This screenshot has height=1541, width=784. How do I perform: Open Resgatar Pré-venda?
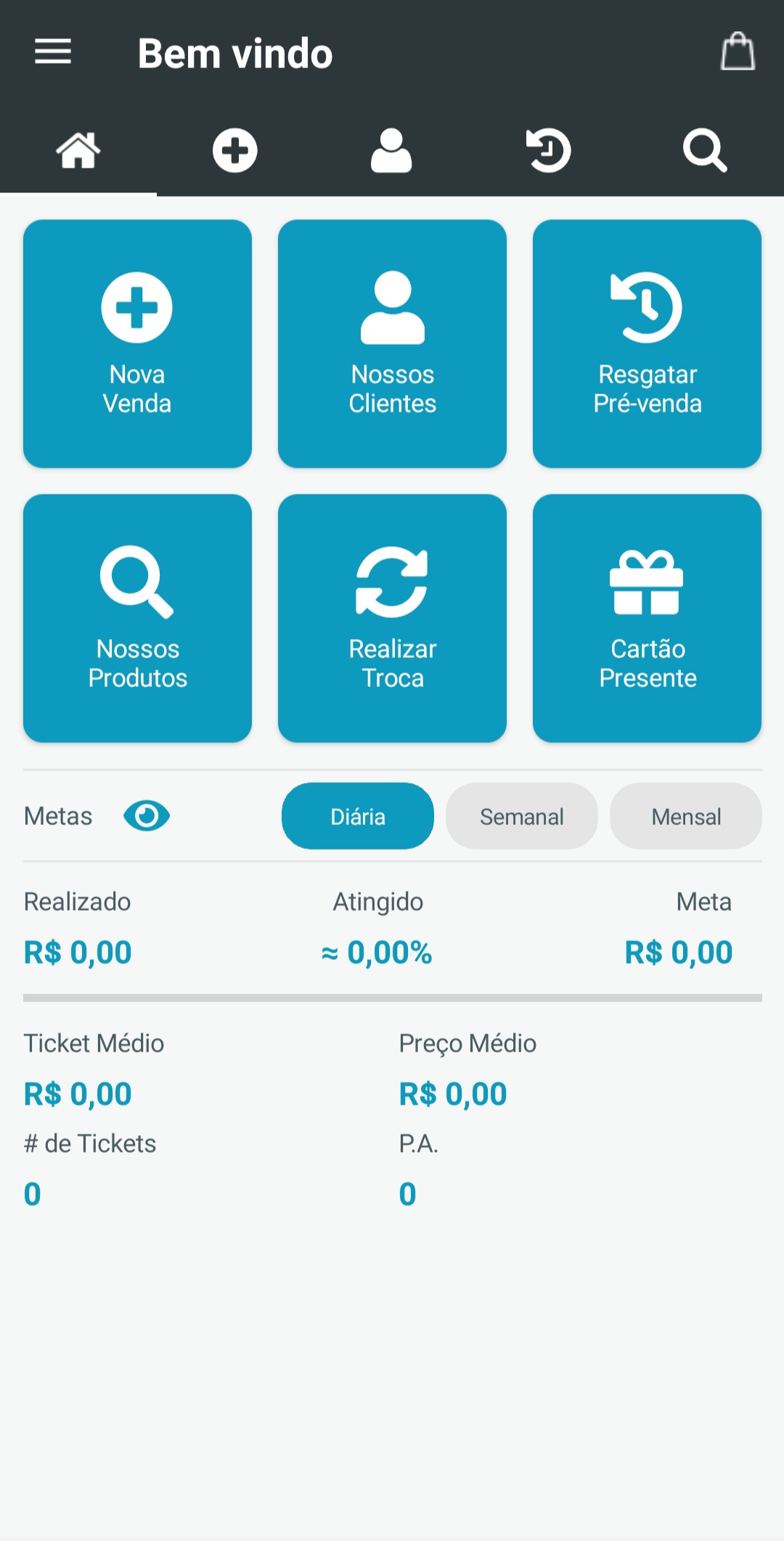[647, 343]
